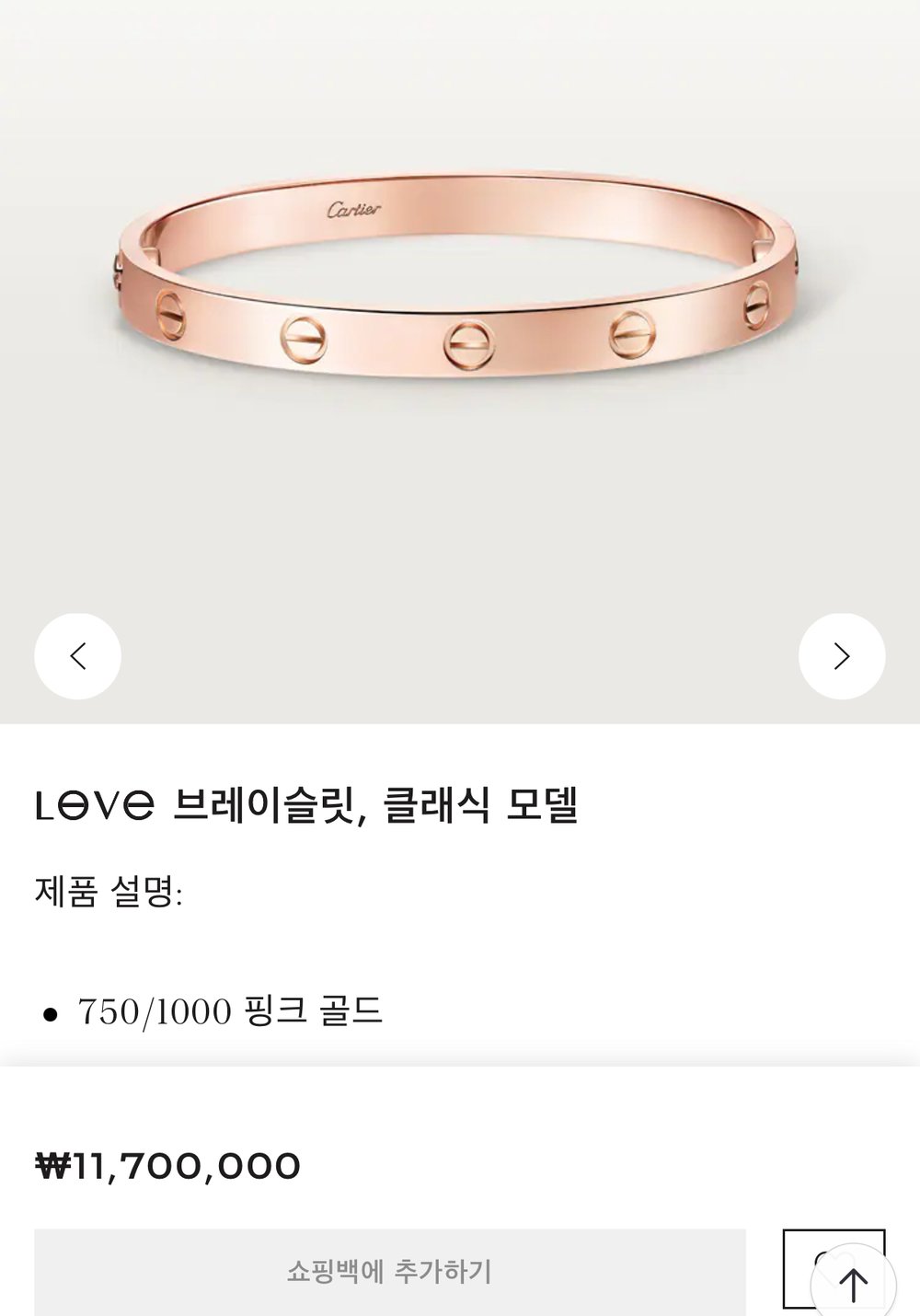This screenshot has width=920, height=1316.
Task: Jump back to the top of the page
Action: [x=854, y=1284]
